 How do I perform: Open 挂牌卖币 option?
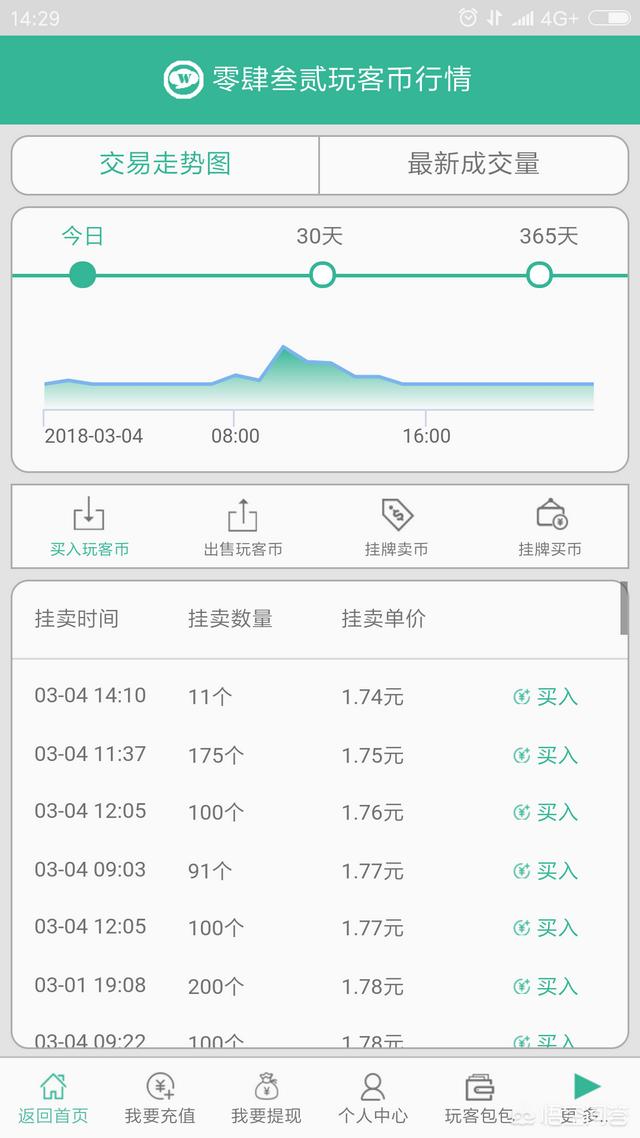(397, 527)
